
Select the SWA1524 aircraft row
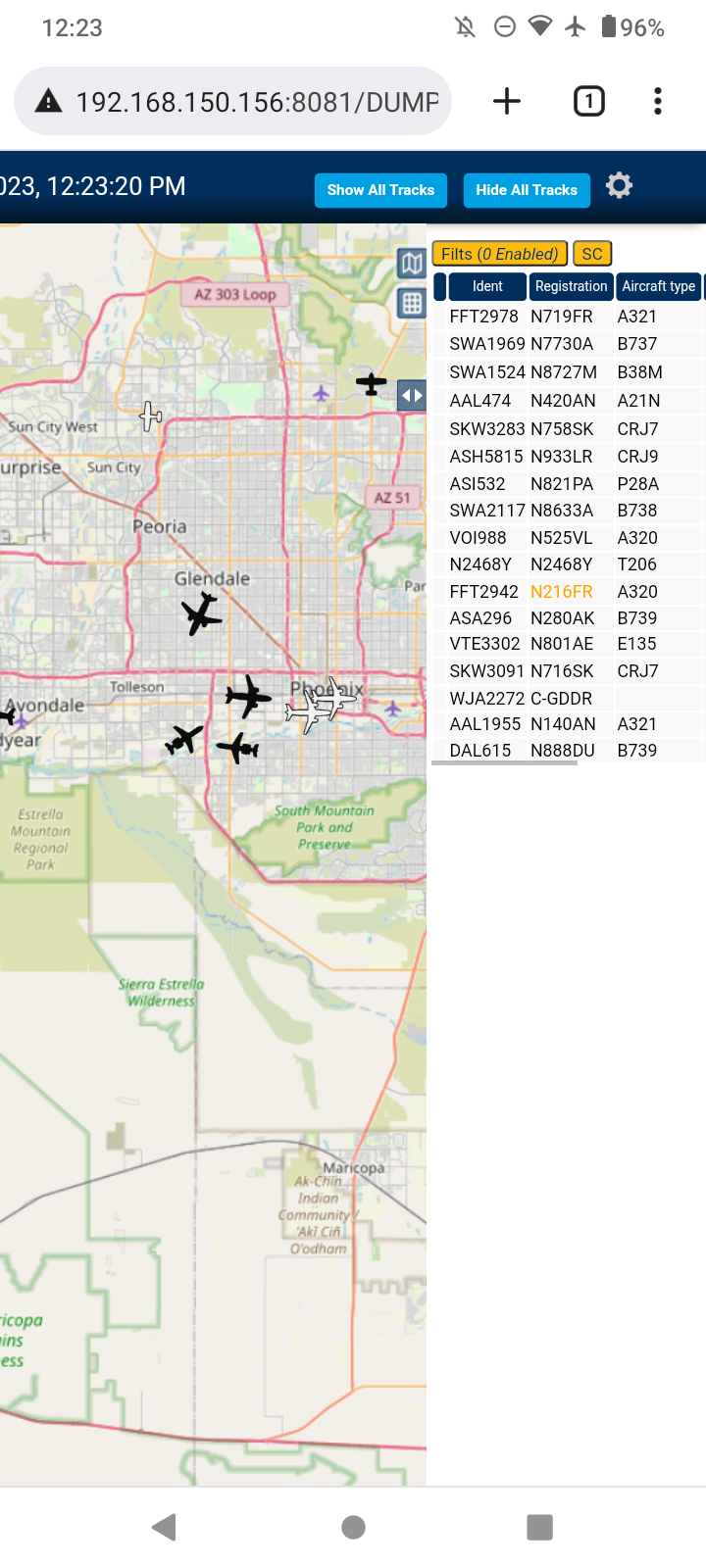(x=569, y=372)
